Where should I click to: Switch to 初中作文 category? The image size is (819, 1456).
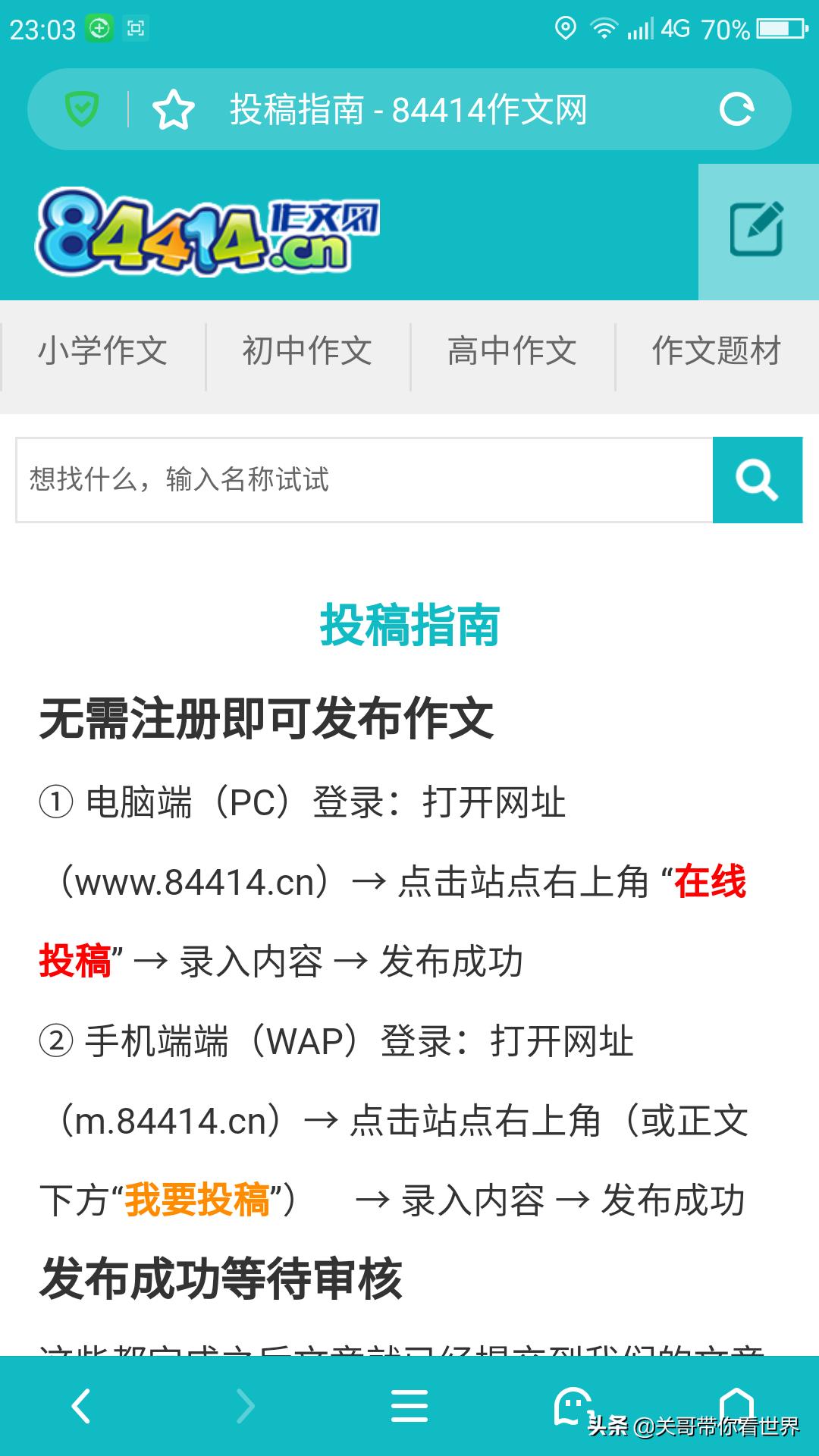point(307,351)
